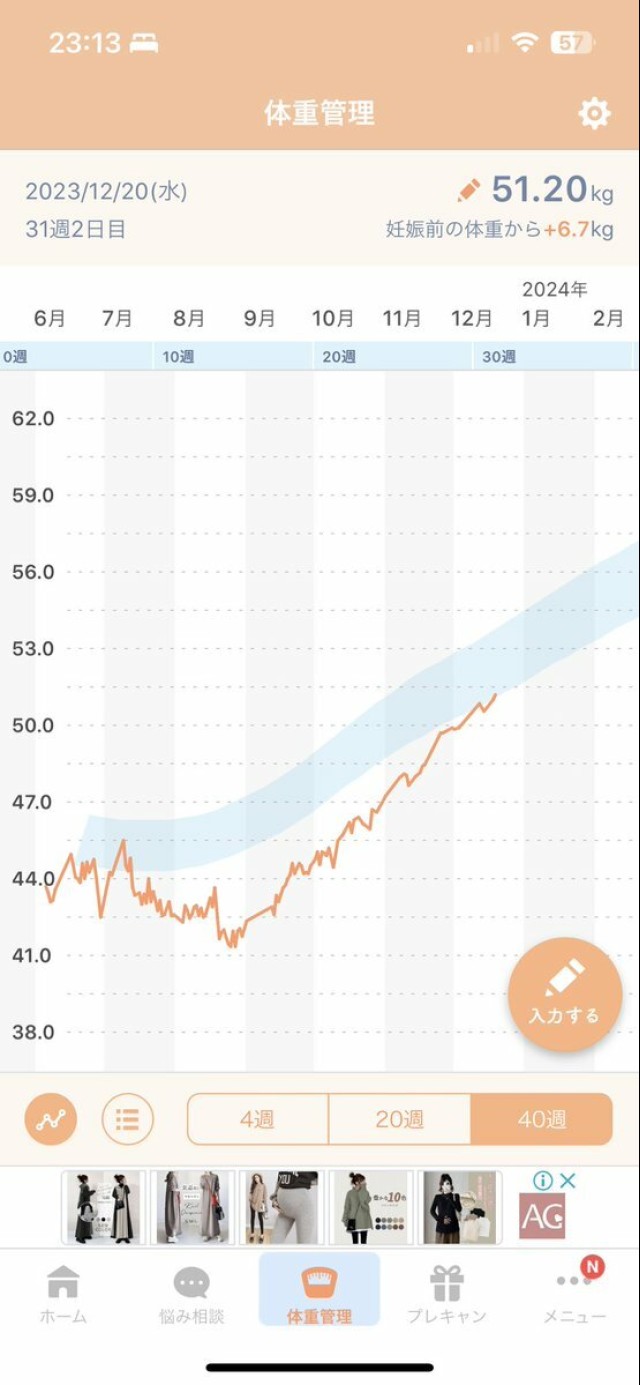Open the メニュー tab
Screen dimensions: 640x1385
[574, 1294]
